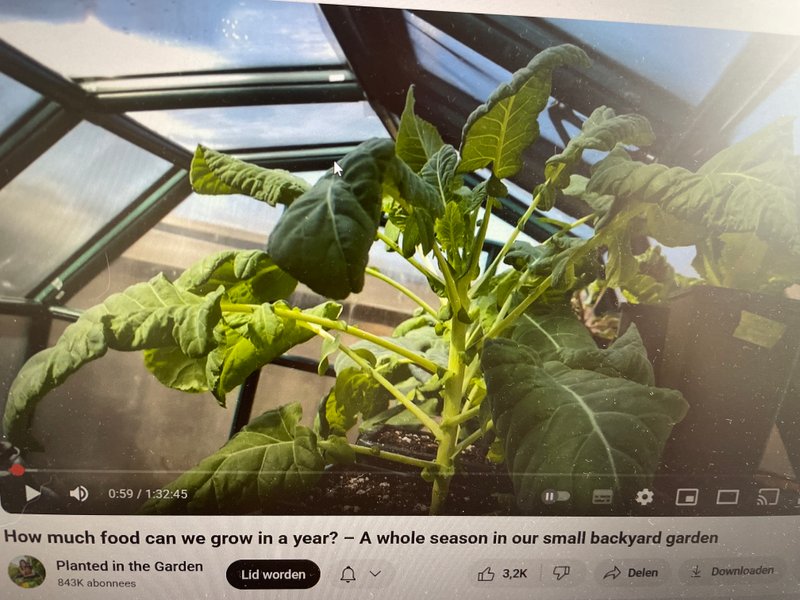800x600 pixels.
Task: Cast the video to a device
Action: pos(768,497)
